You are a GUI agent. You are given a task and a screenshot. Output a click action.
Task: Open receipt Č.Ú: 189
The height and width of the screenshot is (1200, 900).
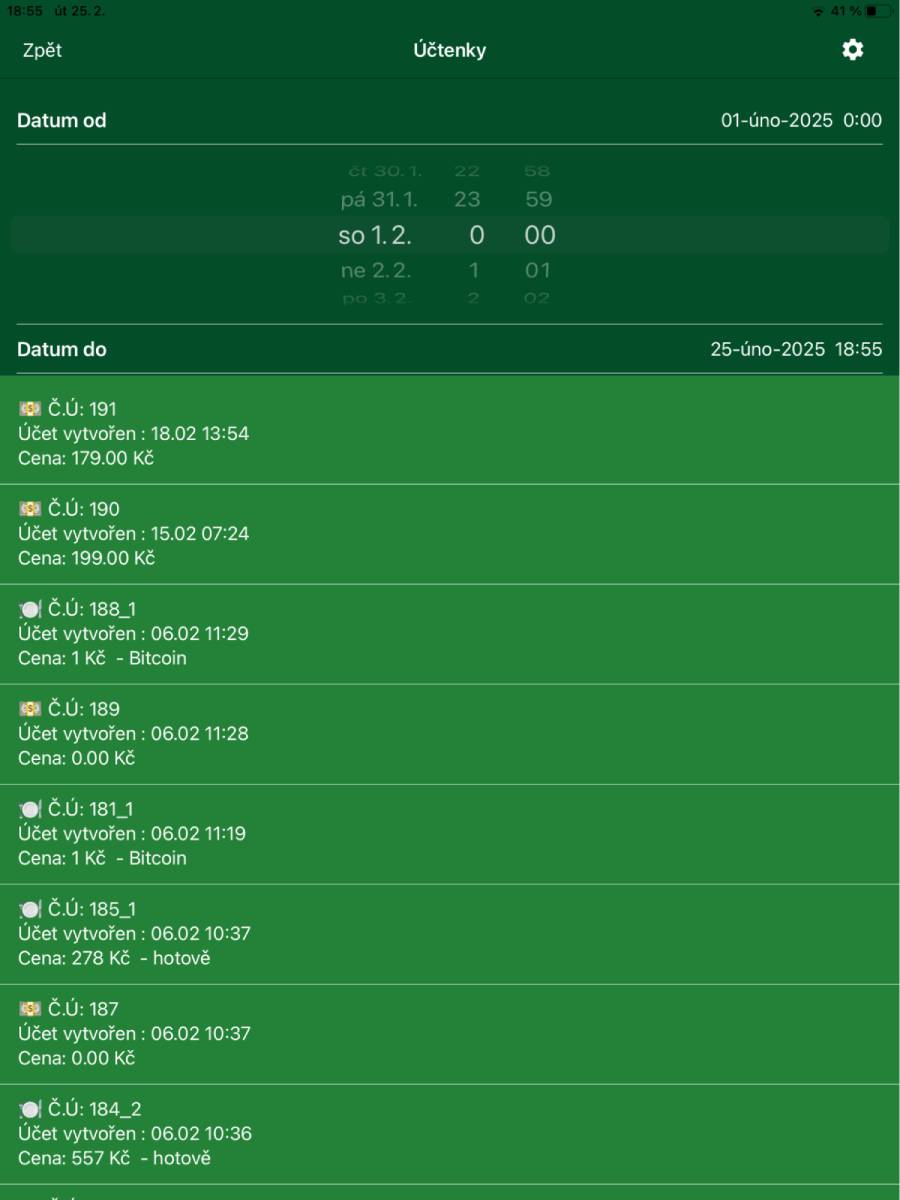(450, 733)
